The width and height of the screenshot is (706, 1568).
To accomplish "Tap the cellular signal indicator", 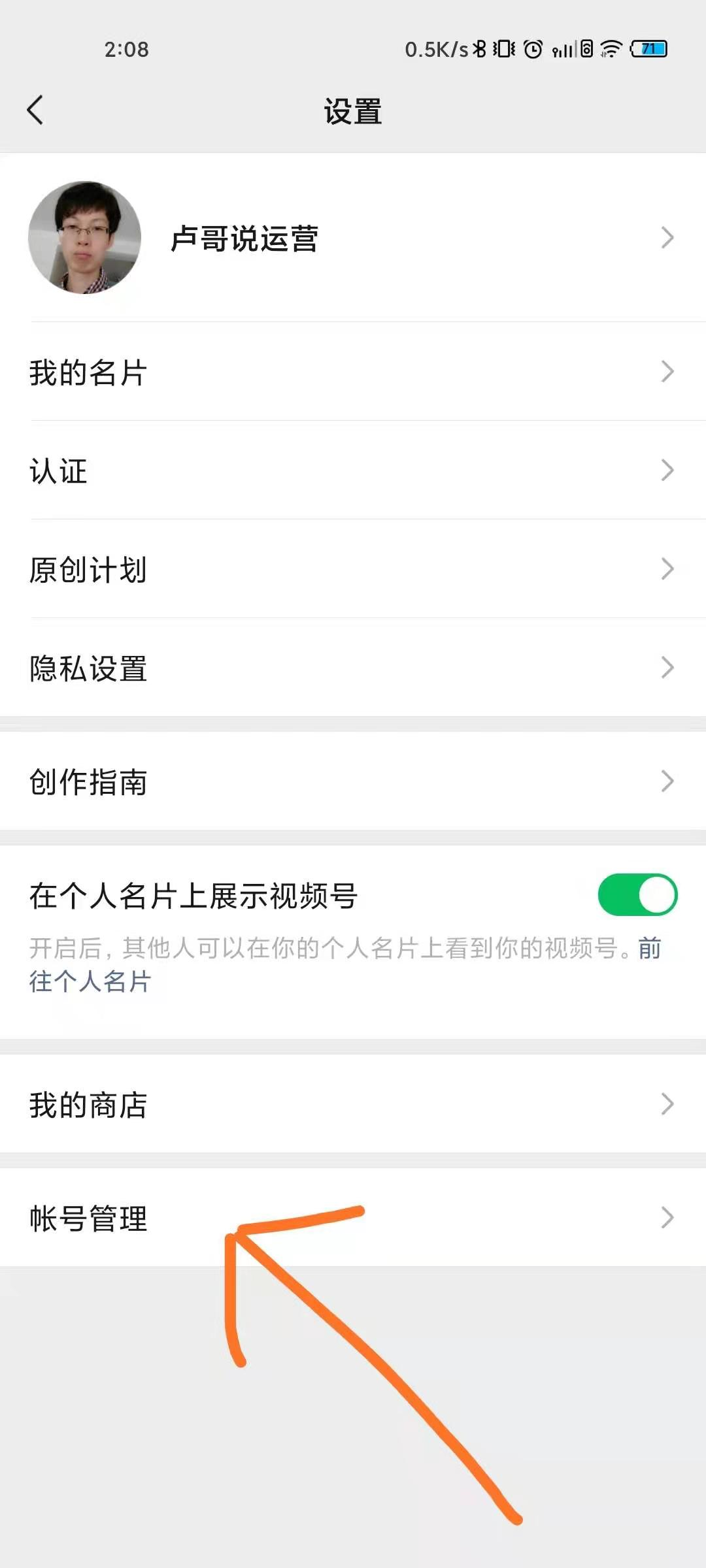I will (x=563, y=49).
